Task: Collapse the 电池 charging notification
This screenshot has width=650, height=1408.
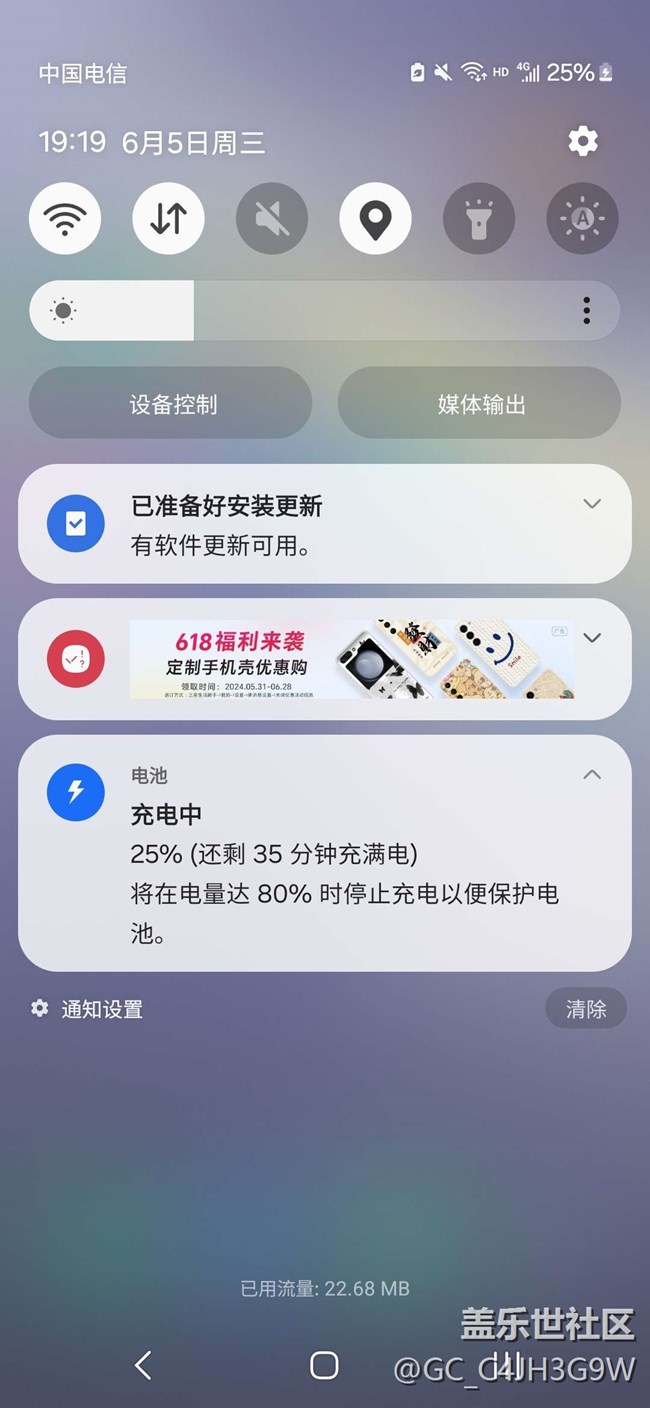Action: tap(592, 774)
